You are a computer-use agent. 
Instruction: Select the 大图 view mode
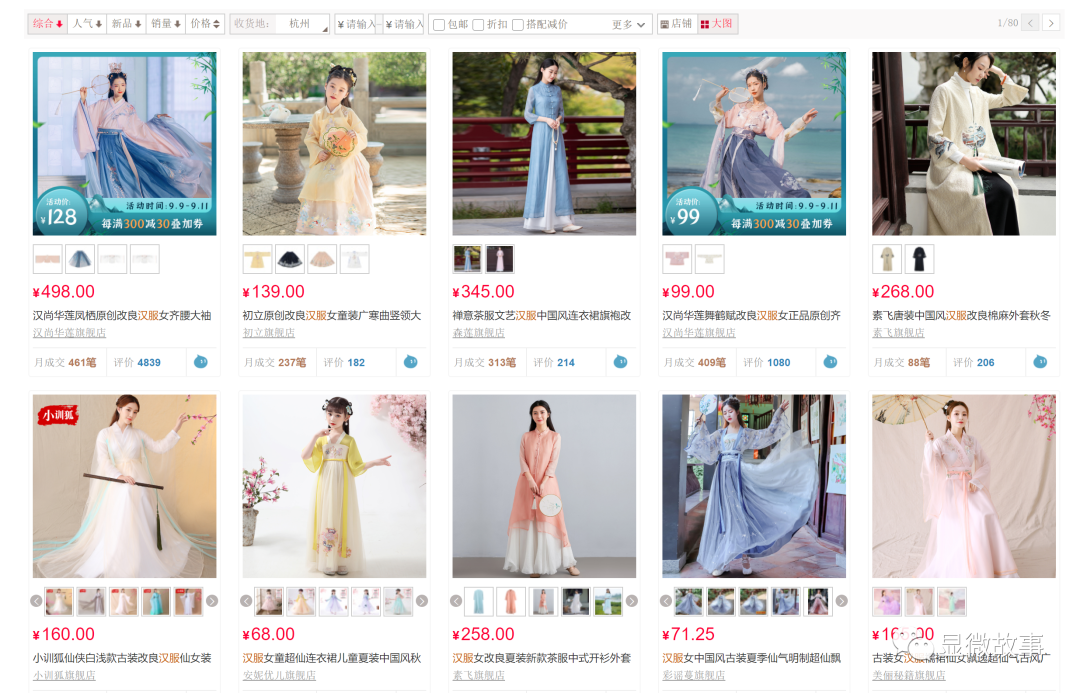[x=717, y=23]
